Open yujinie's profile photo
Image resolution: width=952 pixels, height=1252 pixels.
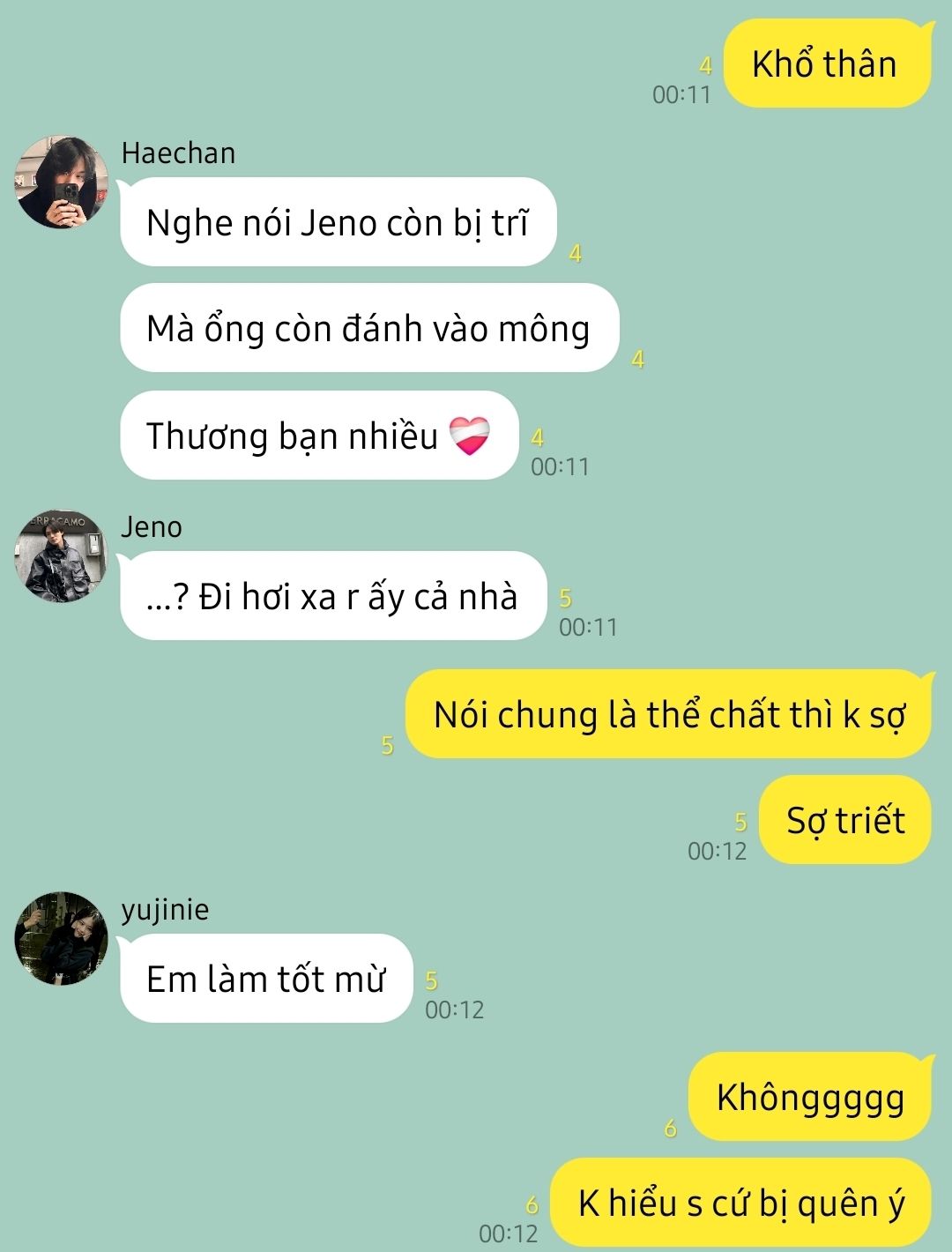(61, 938)
